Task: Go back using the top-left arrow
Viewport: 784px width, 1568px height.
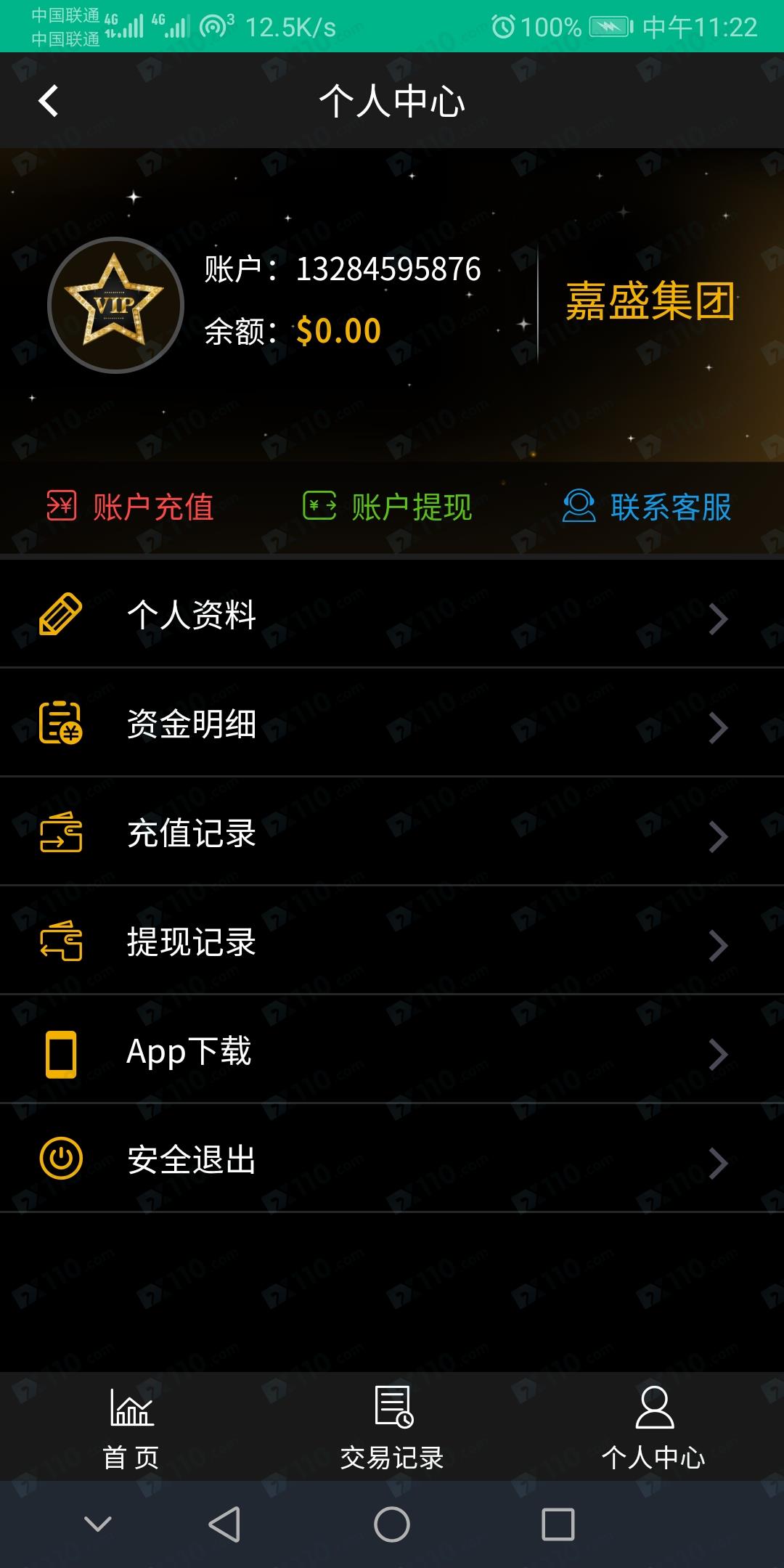Action: 48,101
